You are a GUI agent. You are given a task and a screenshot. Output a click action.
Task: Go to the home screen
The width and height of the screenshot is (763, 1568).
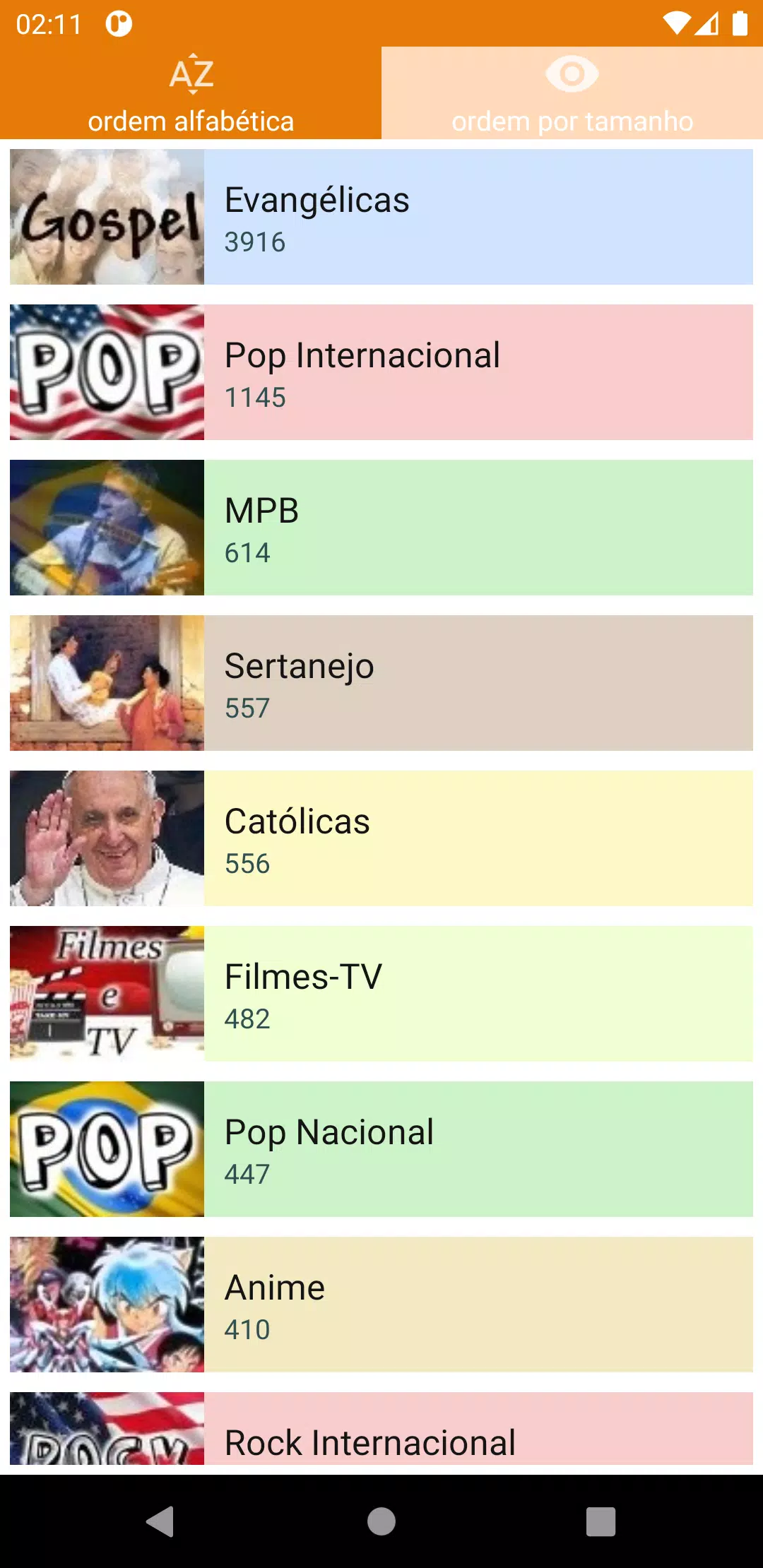point(381,1521)
